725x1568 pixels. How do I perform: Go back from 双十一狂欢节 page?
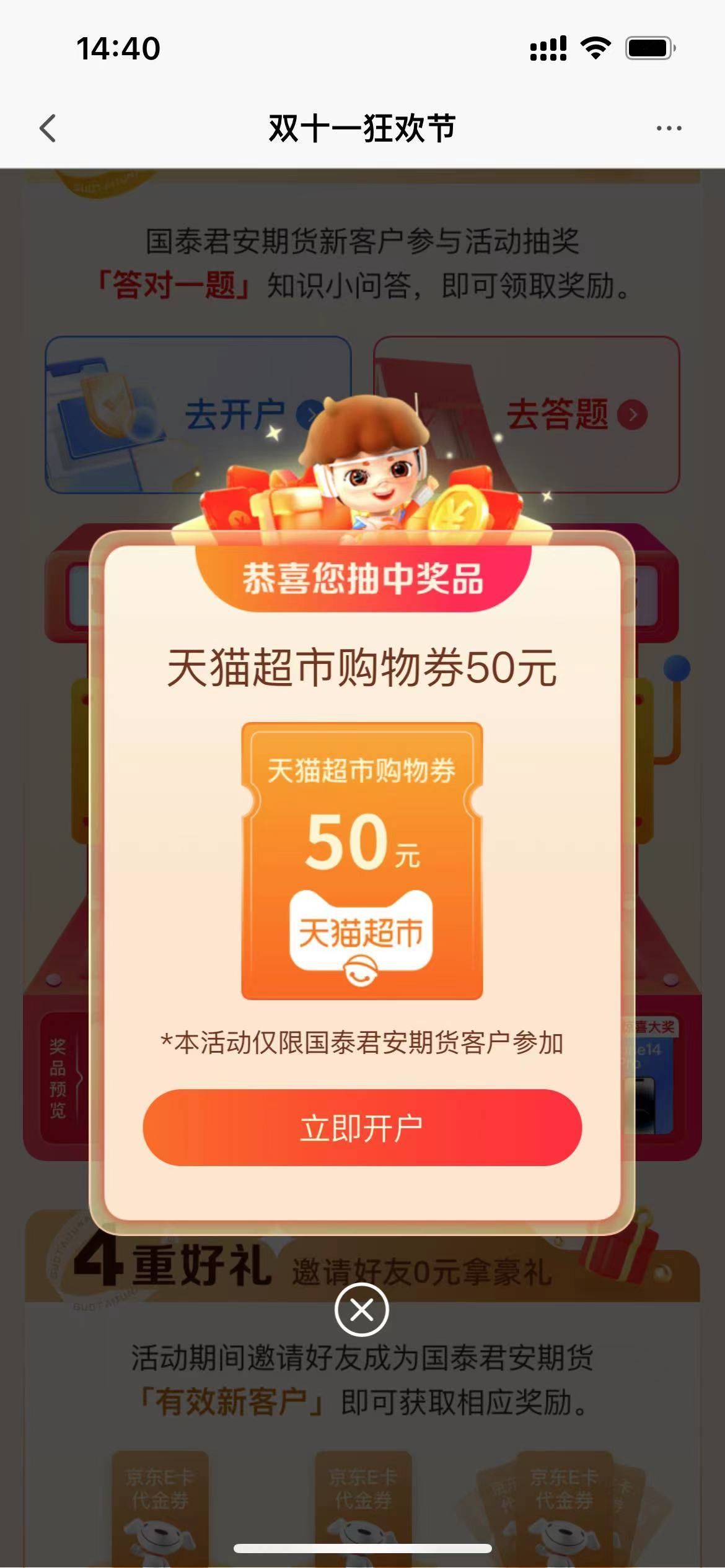(x=48, y=128)
